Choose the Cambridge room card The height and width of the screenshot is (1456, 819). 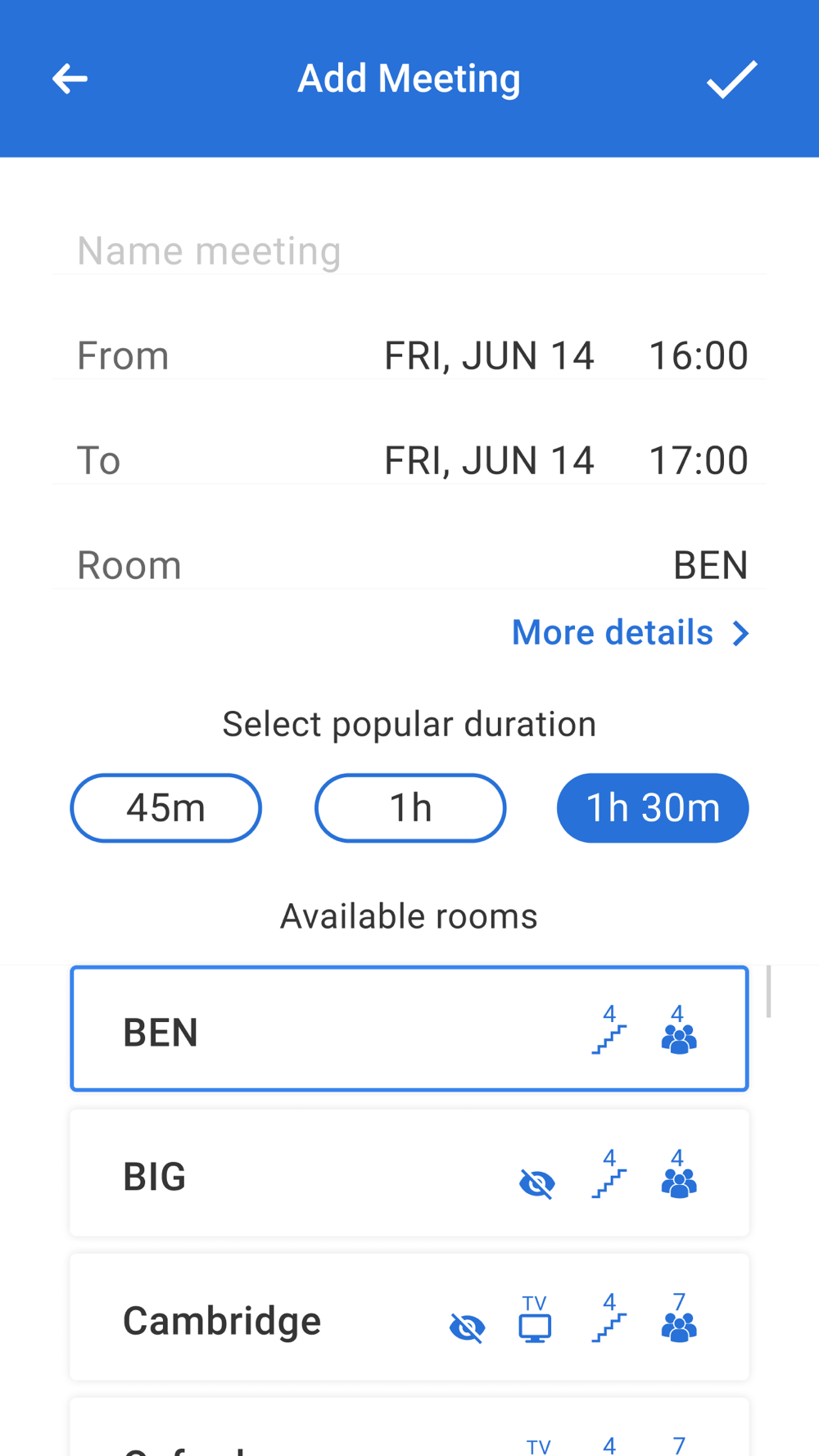(409, 1318)
